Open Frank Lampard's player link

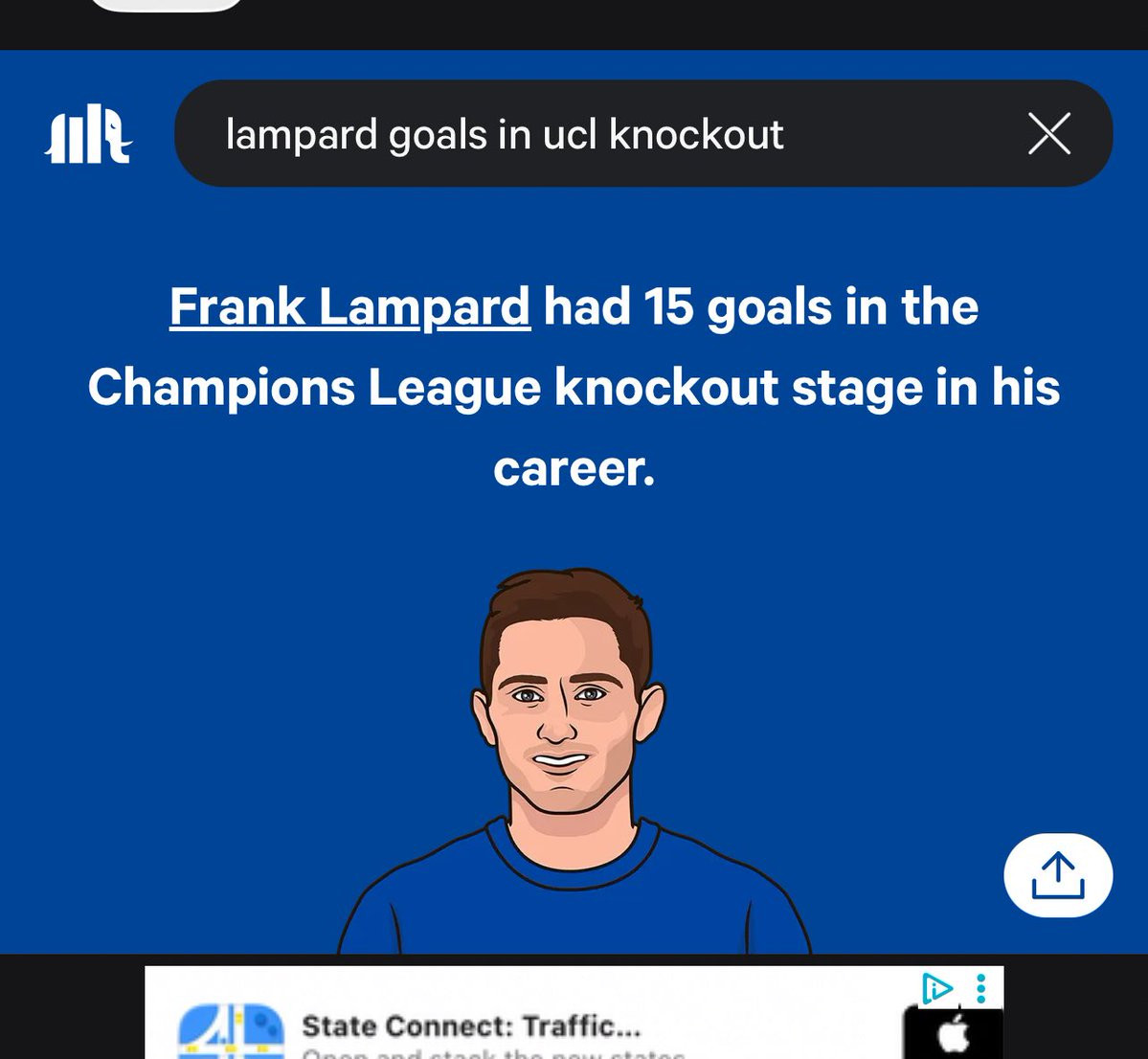[x=349, y=307]
